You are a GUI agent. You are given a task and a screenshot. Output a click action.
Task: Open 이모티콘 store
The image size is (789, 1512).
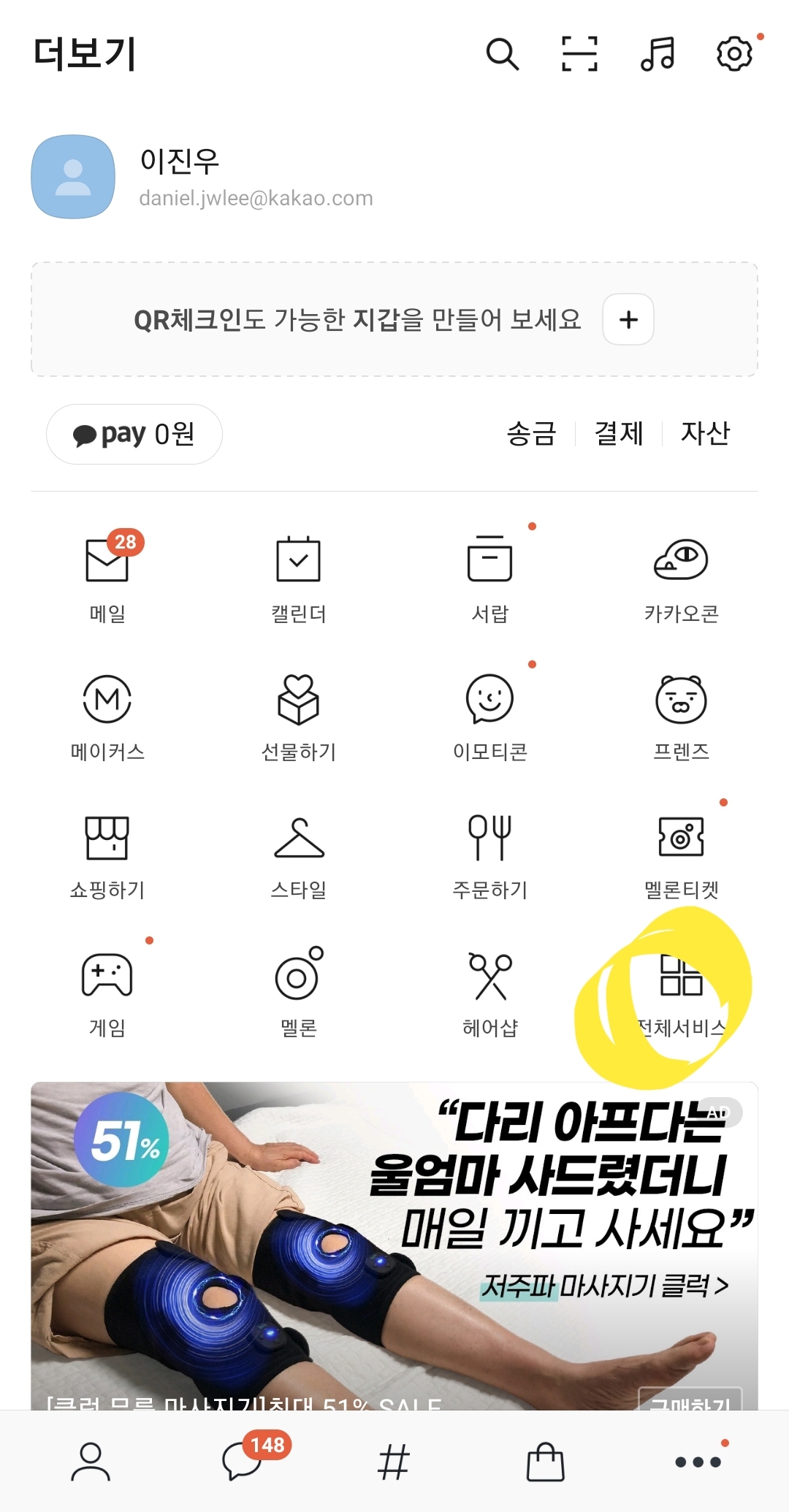tap(489, 712)
